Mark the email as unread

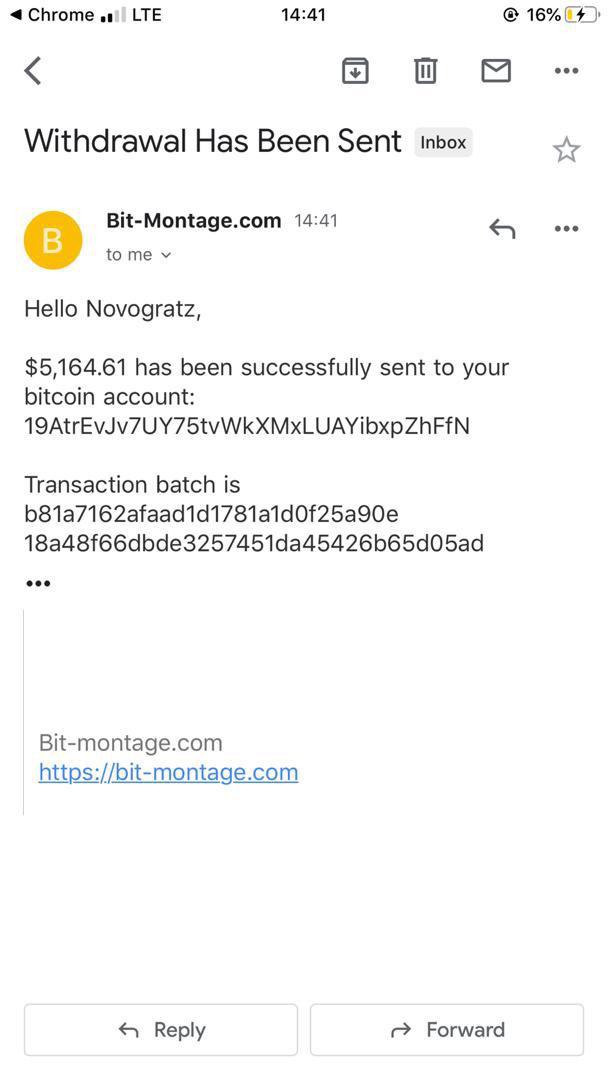click(496, 70)
